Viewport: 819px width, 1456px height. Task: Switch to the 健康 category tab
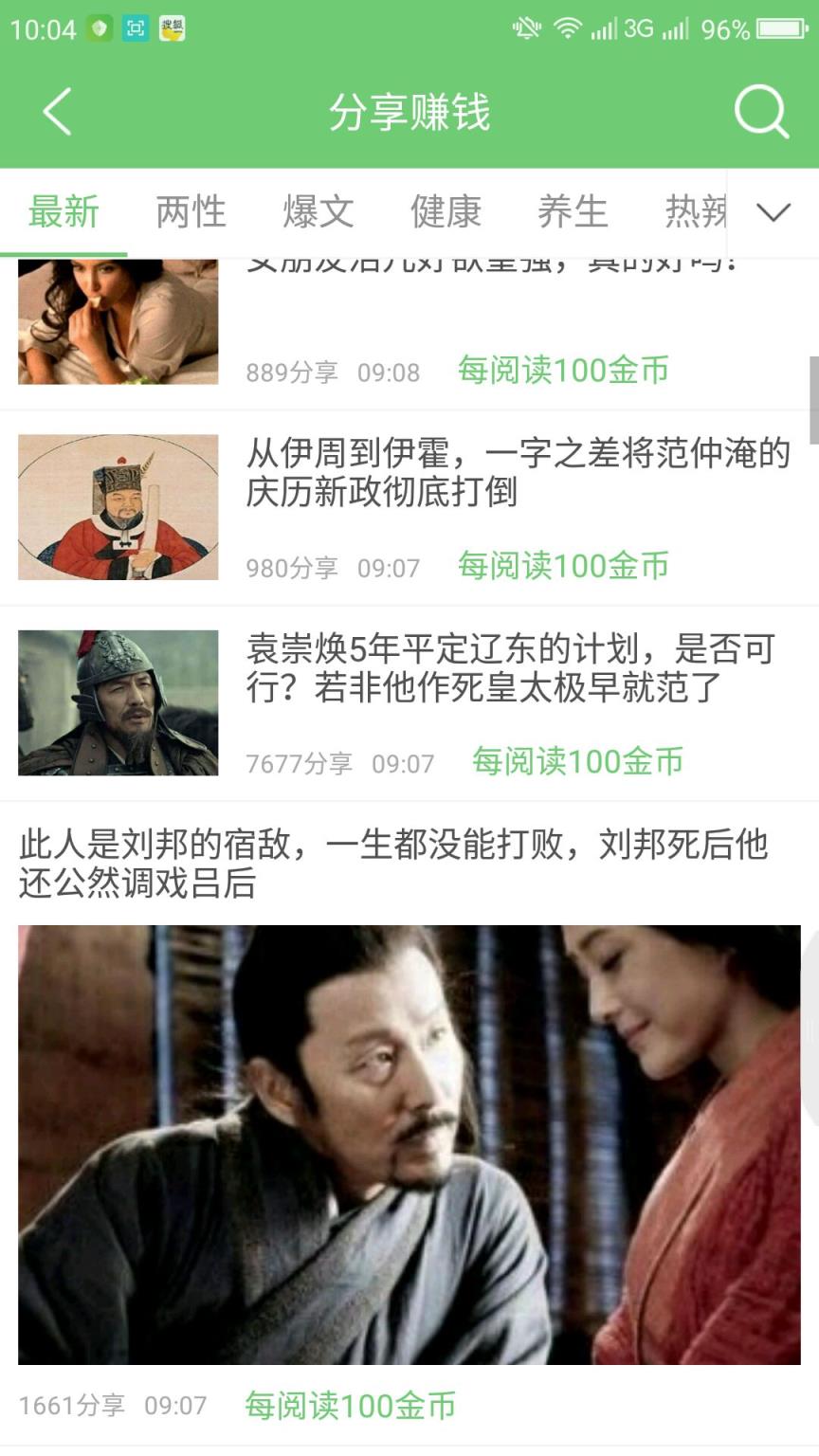point(445,211)
